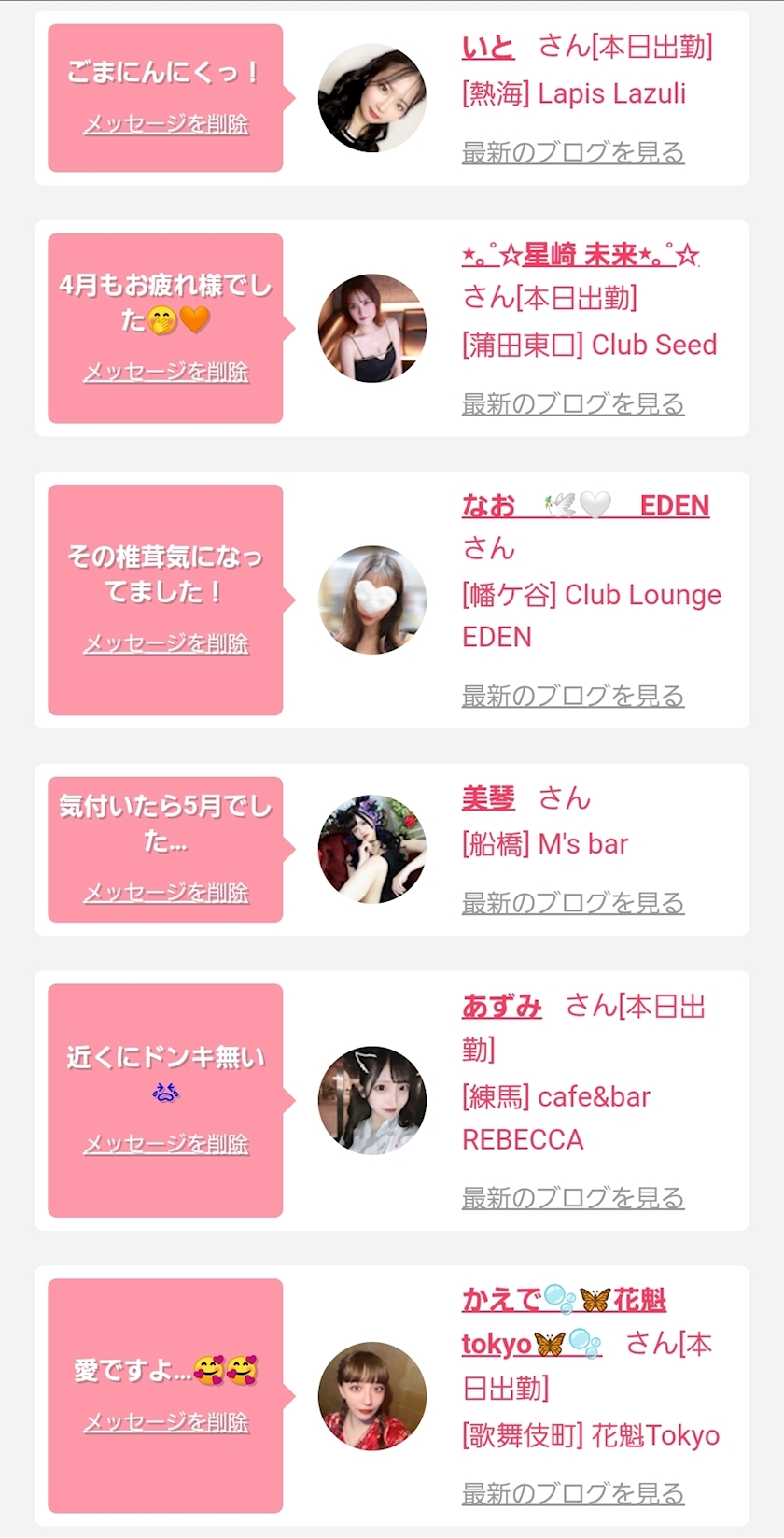View latest blog of なお at Club Lounge EDEN

click(573, 696)
